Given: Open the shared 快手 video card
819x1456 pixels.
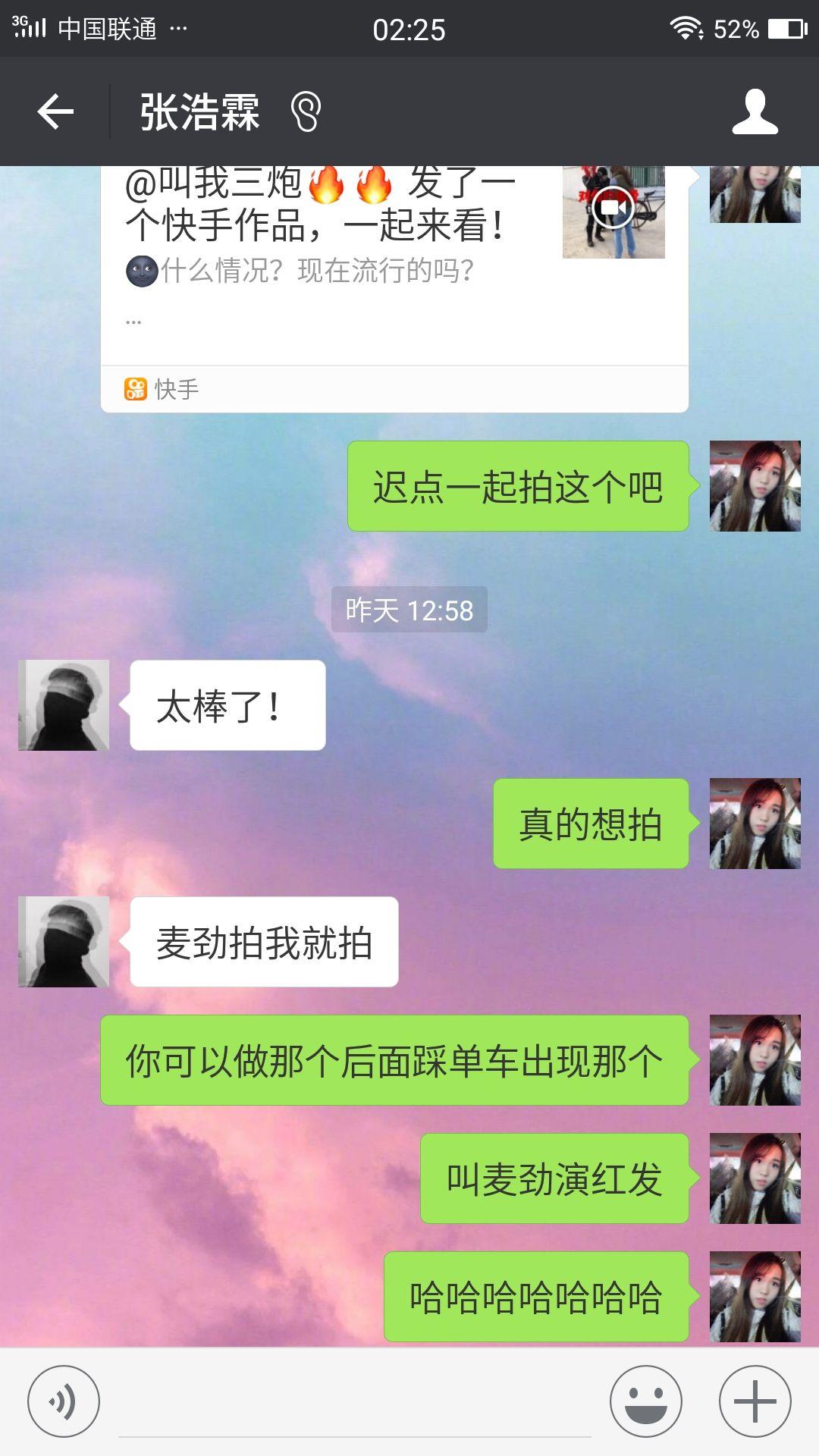Looking at the screenshot, I should tap(394, 273).
